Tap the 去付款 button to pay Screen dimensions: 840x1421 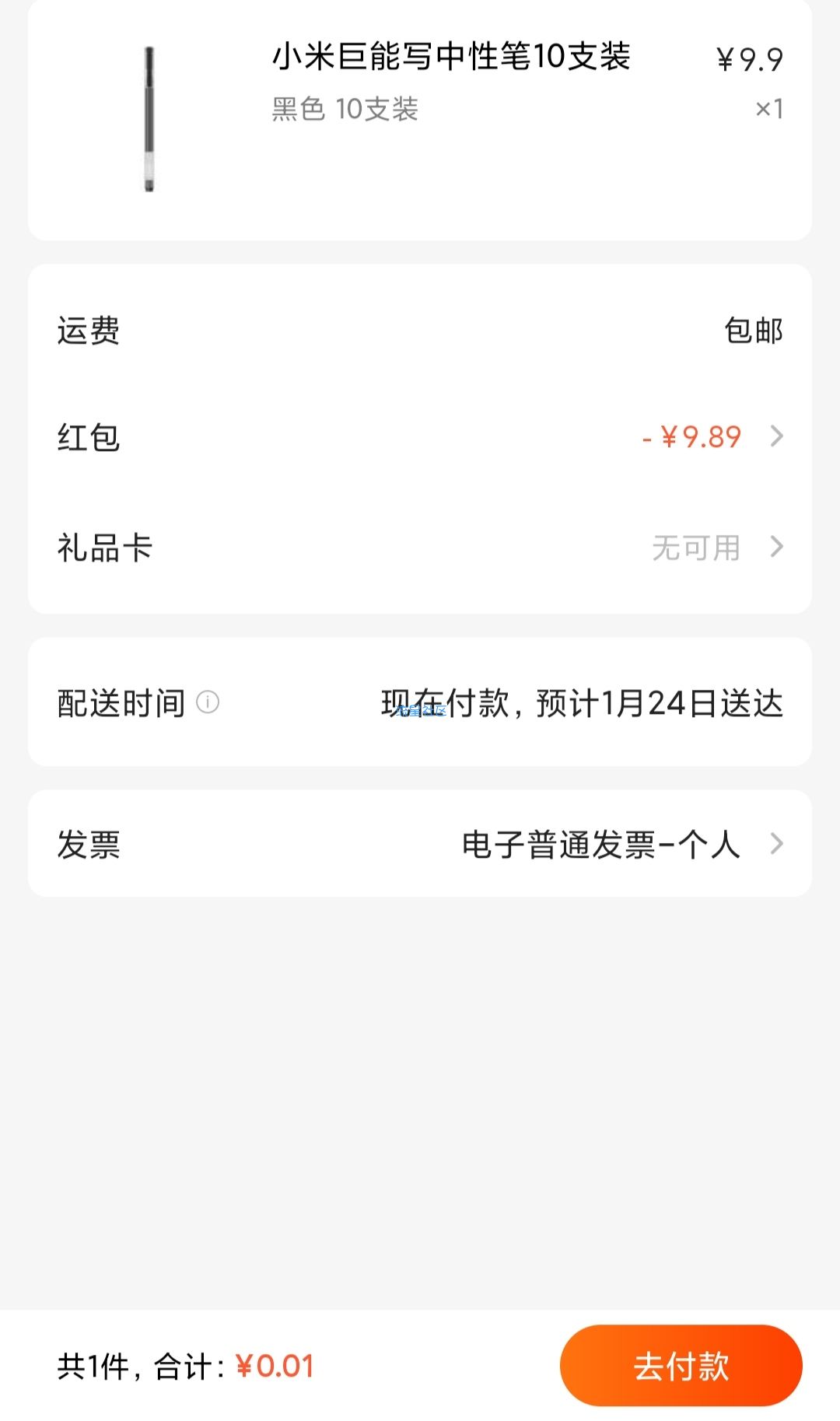681,1366
